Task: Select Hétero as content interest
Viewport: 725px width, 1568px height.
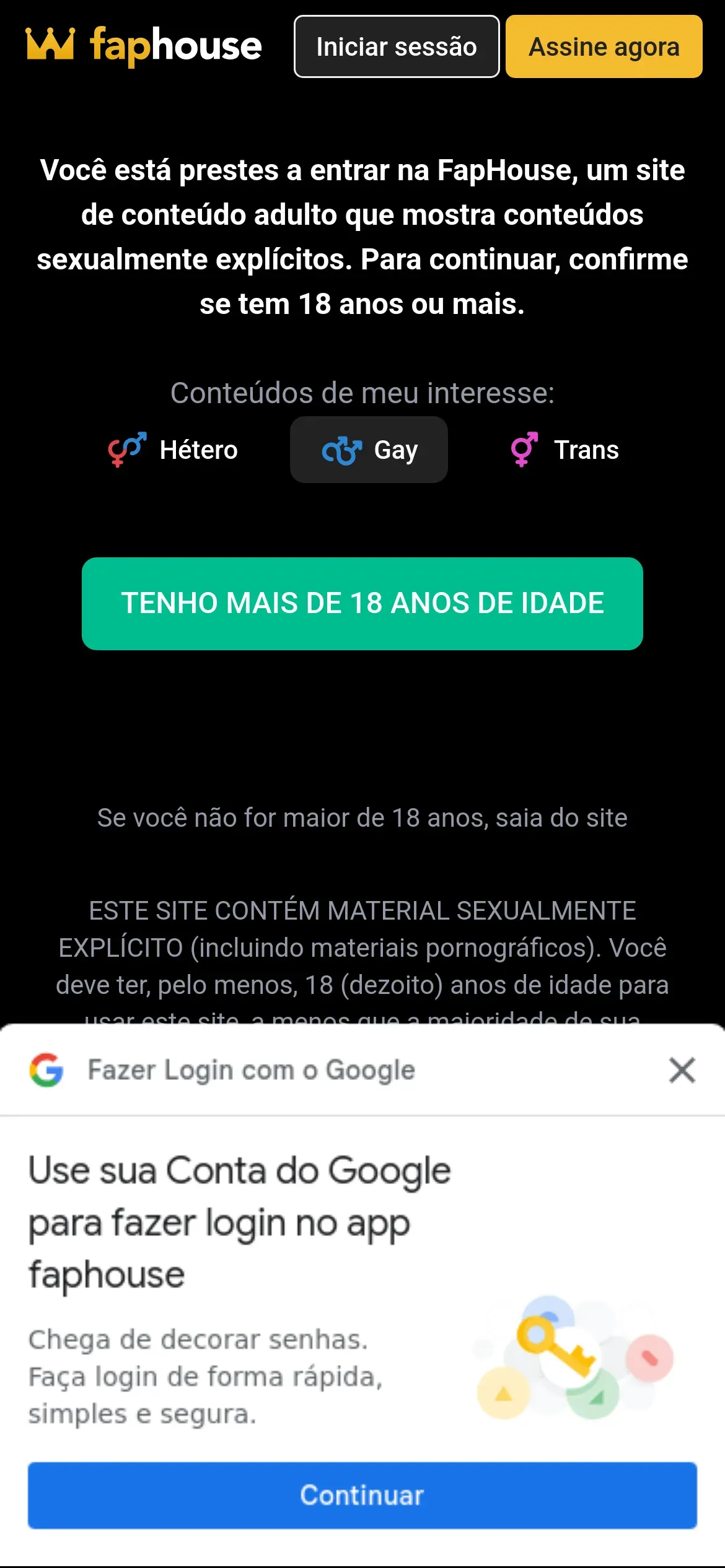Action: coord(174,450)
